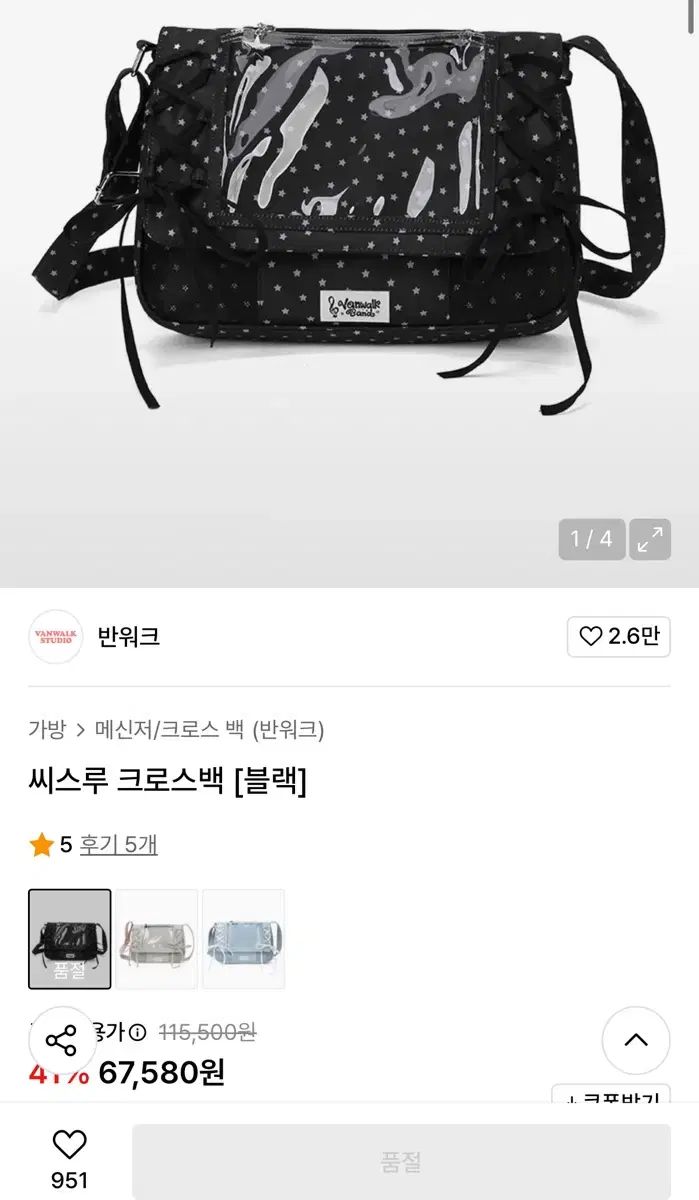Open the 가방 category breadcrumb
Screen dimensions: 699x1200
click(46, 729)
